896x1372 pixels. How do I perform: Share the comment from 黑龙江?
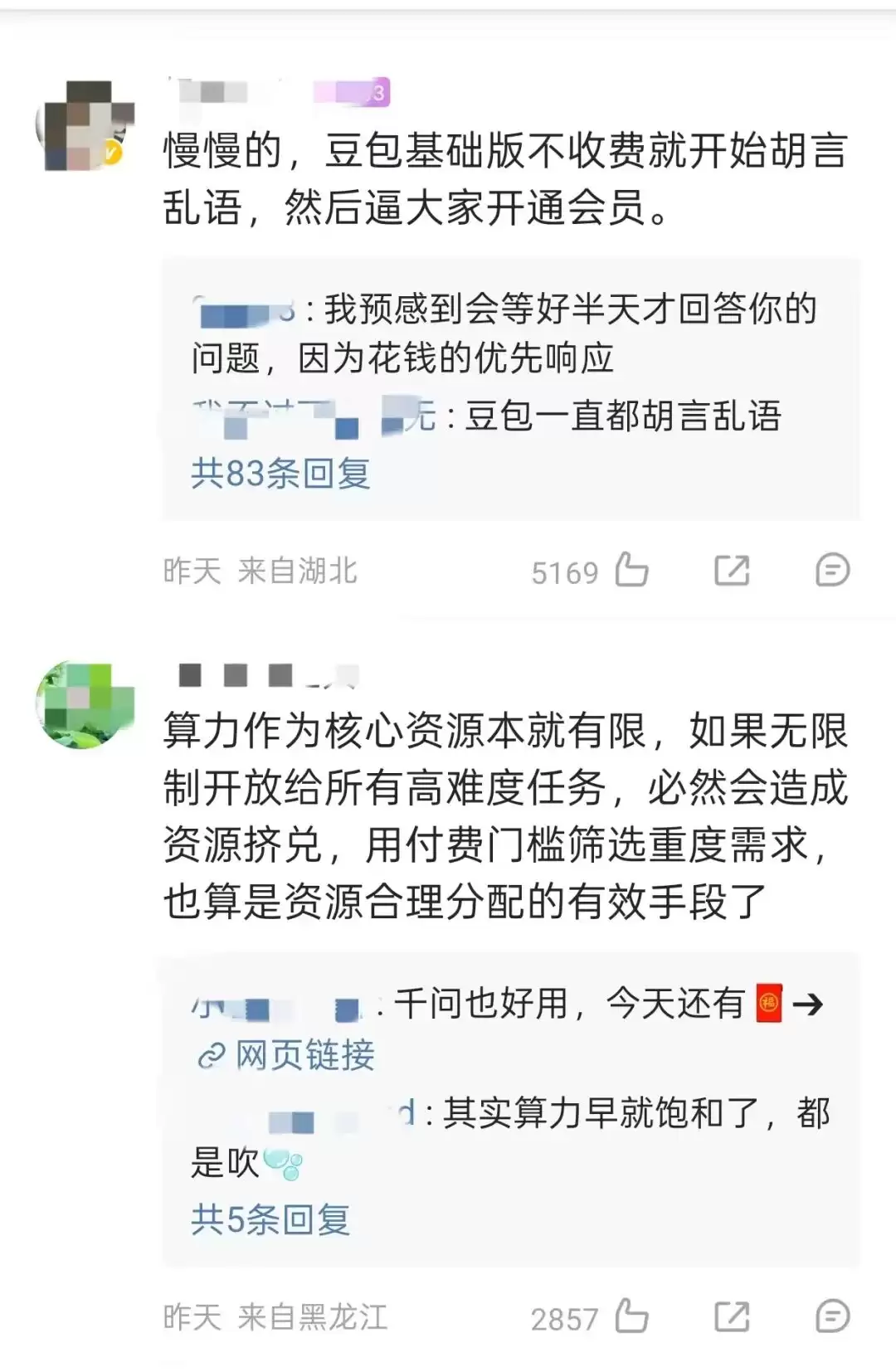(732, 1316)
